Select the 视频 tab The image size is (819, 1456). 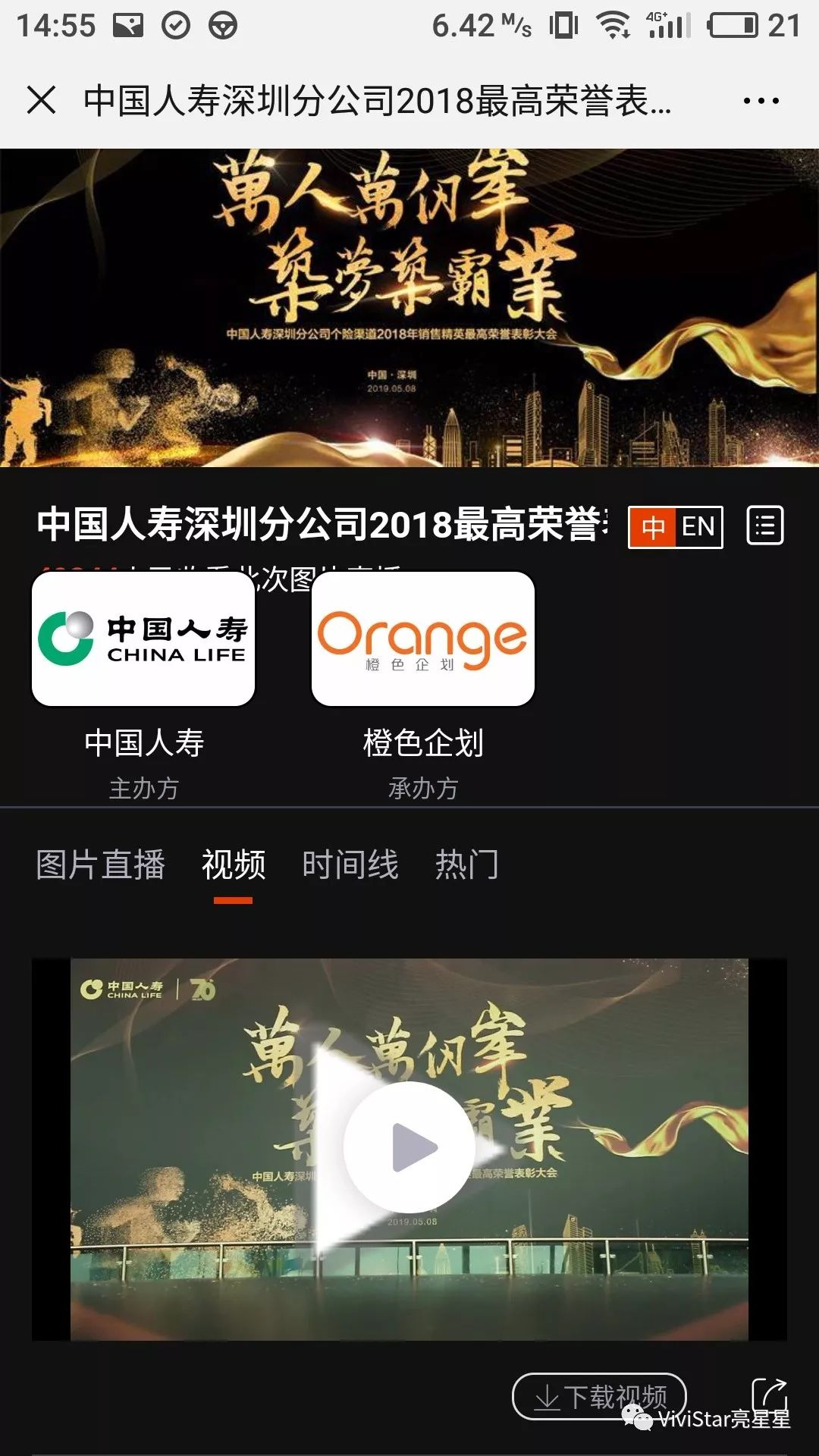point(234,864)
